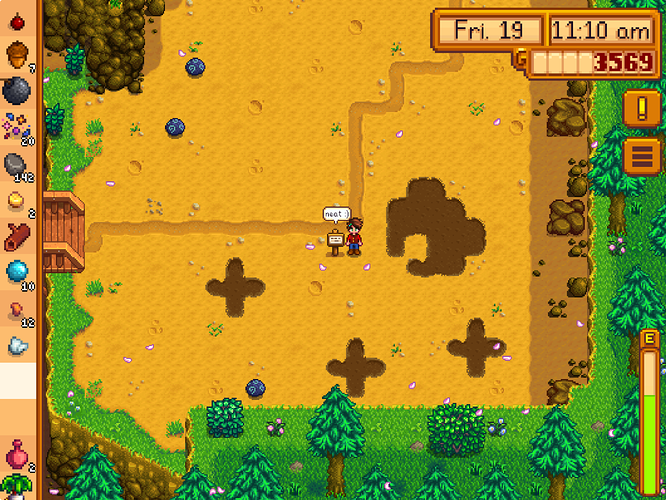Screen dimensions: 666x500
Task: Select the wood log in the toolbar
Action: (17, 236)
